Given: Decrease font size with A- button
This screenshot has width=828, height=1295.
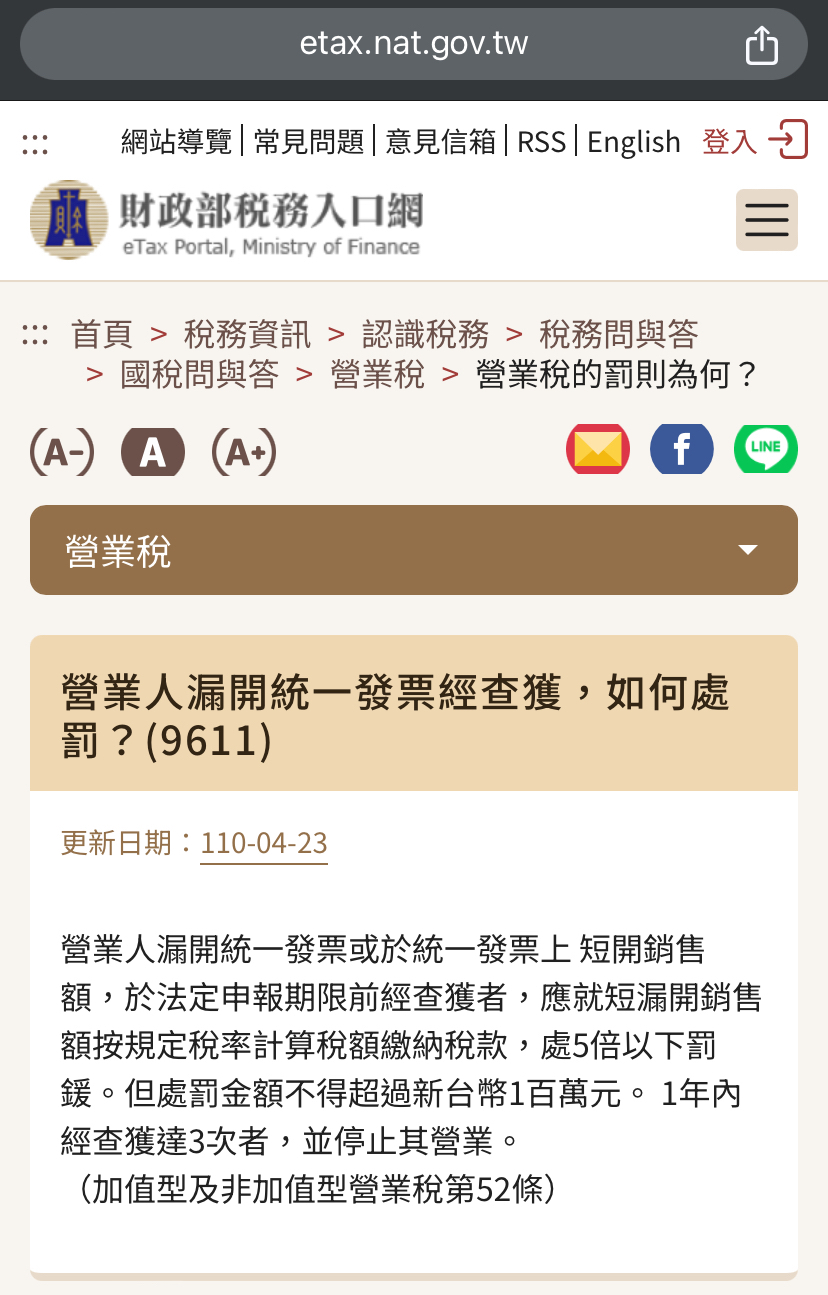Looking at the screenshot, I should pyautogui.click(x=62, y=452).
